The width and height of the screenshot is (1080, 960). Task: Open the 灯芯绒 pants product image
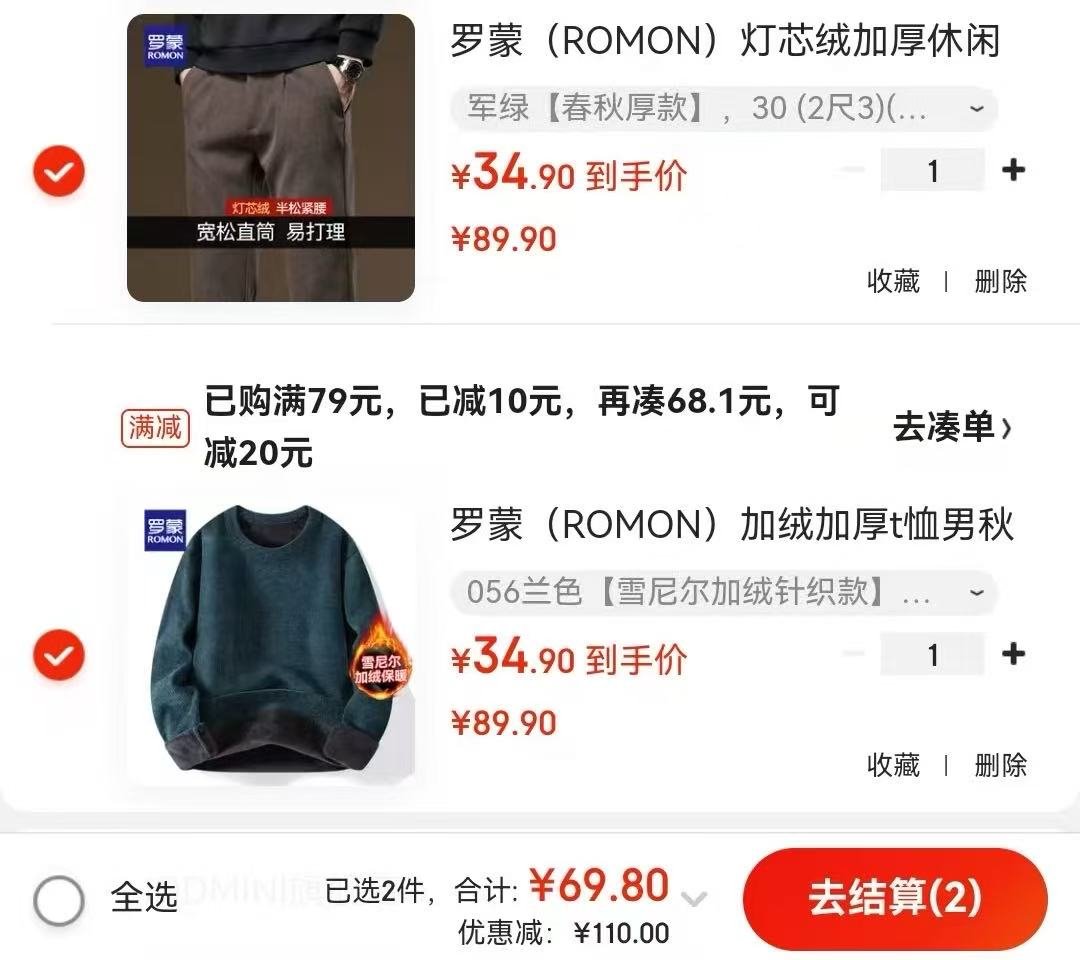[270, 158]
